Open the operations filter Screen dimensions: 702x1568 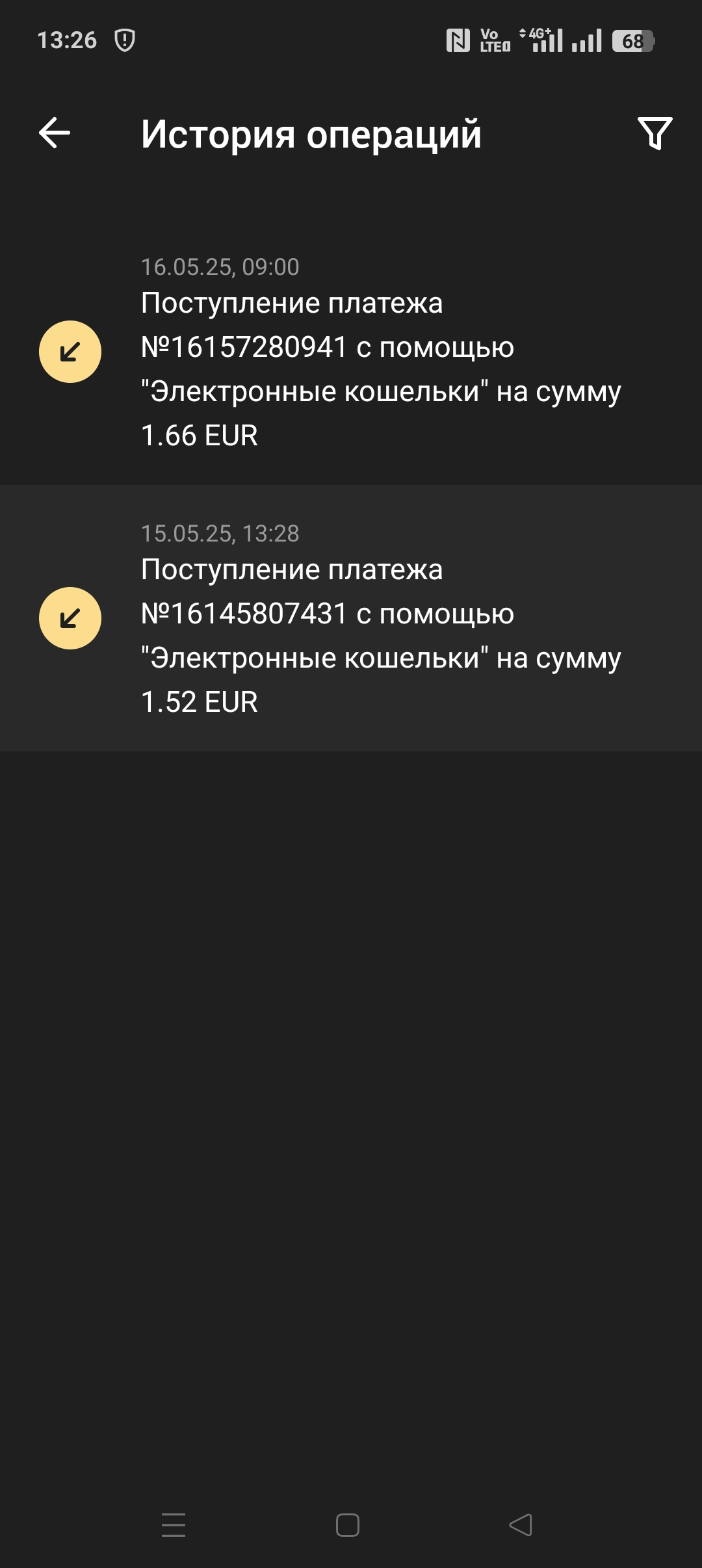(655, 133)
